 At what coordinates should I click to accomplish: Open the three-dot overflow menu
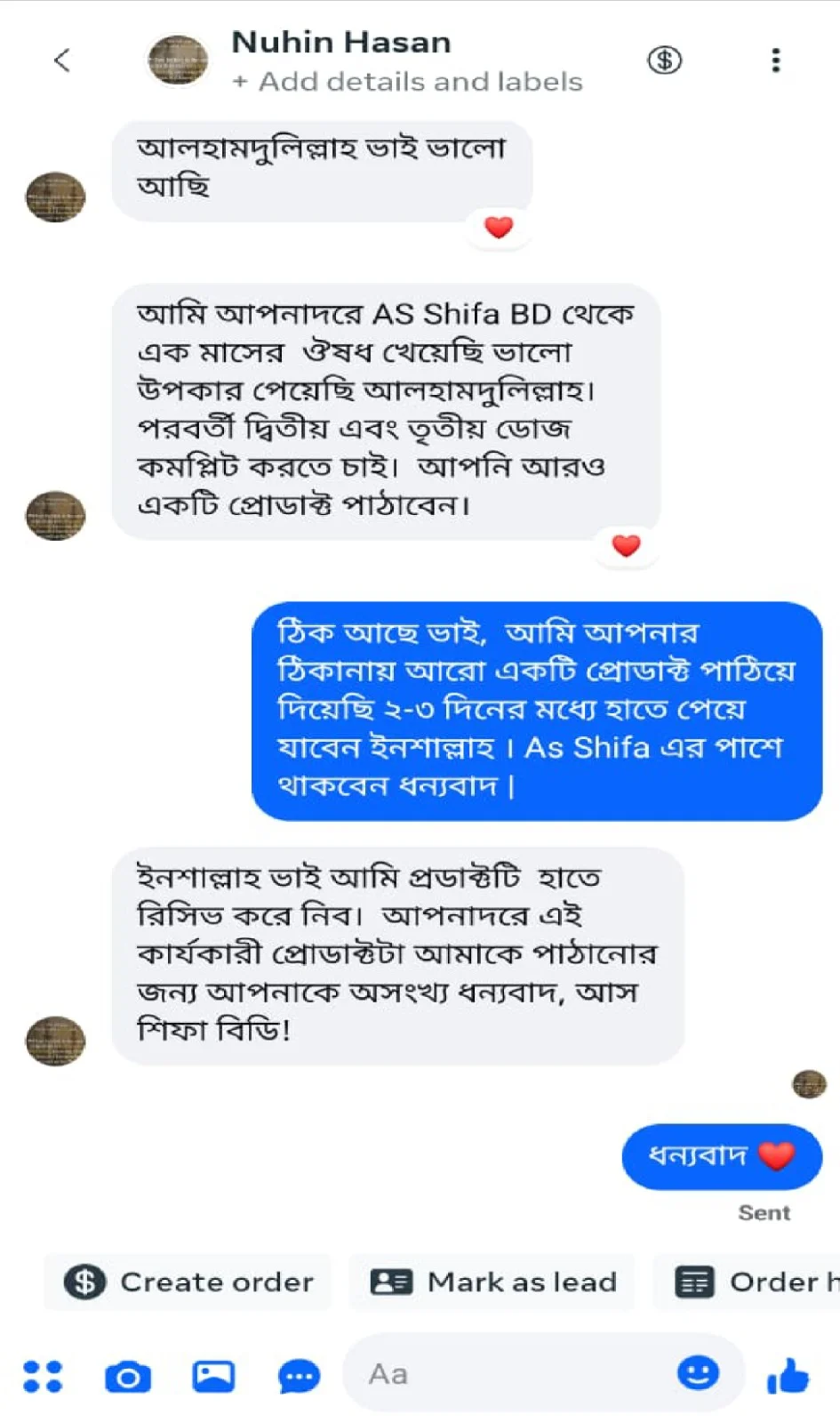pyautogui.click(x=775, y=60)
